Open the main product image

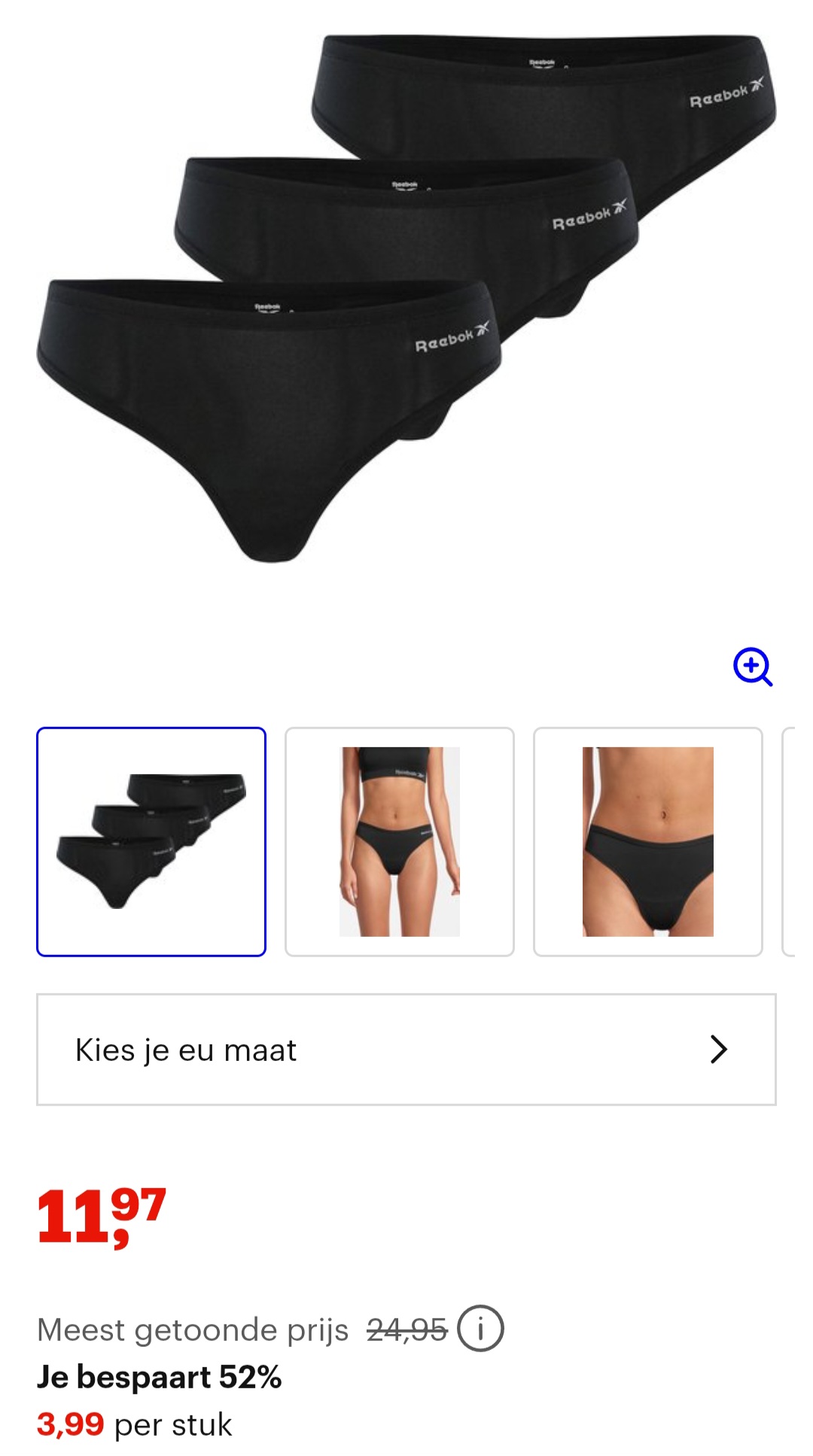click(406, 301)
